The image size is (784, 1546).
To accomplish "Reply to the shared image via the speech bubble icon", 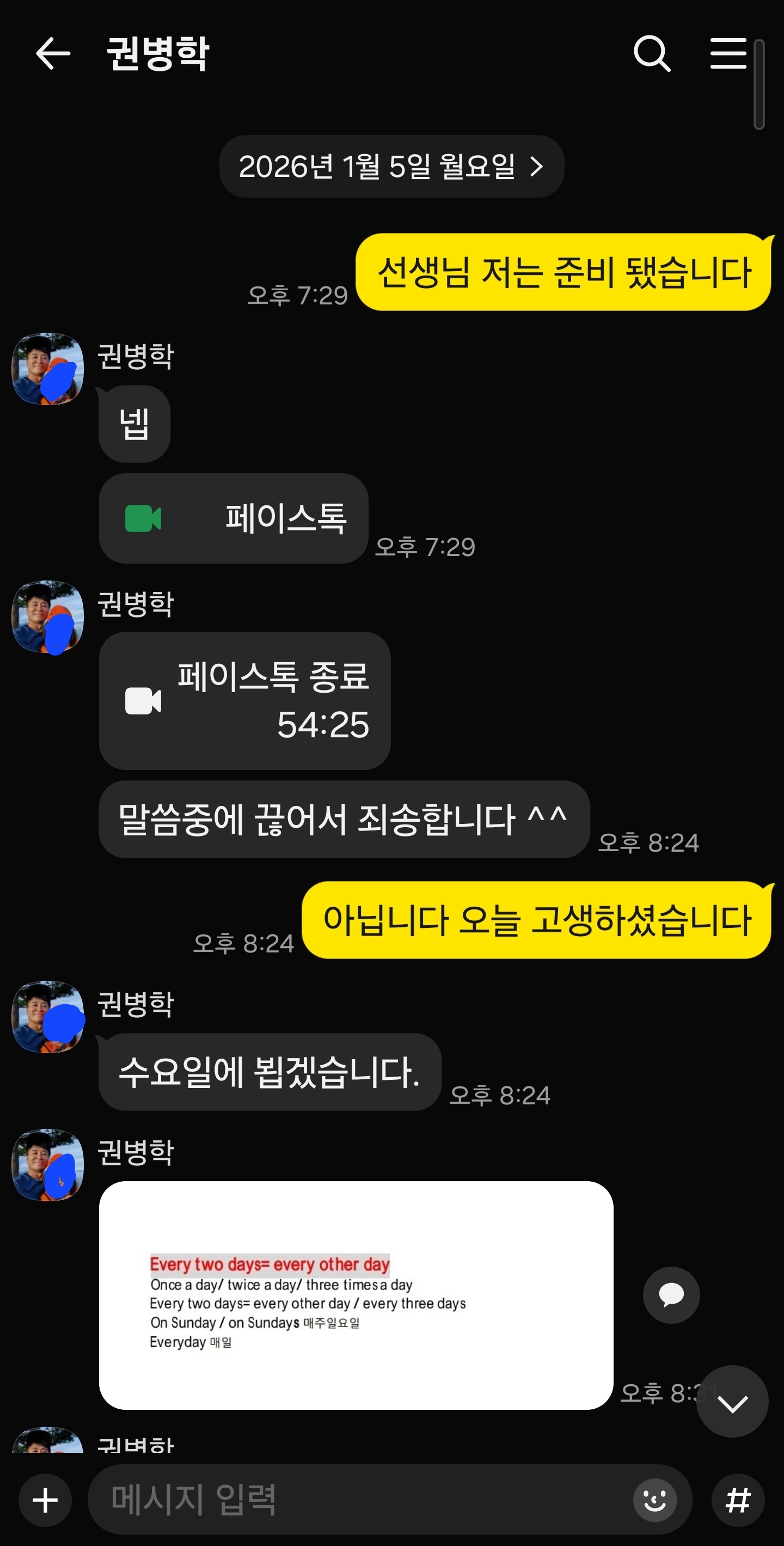I will 671,1294.
